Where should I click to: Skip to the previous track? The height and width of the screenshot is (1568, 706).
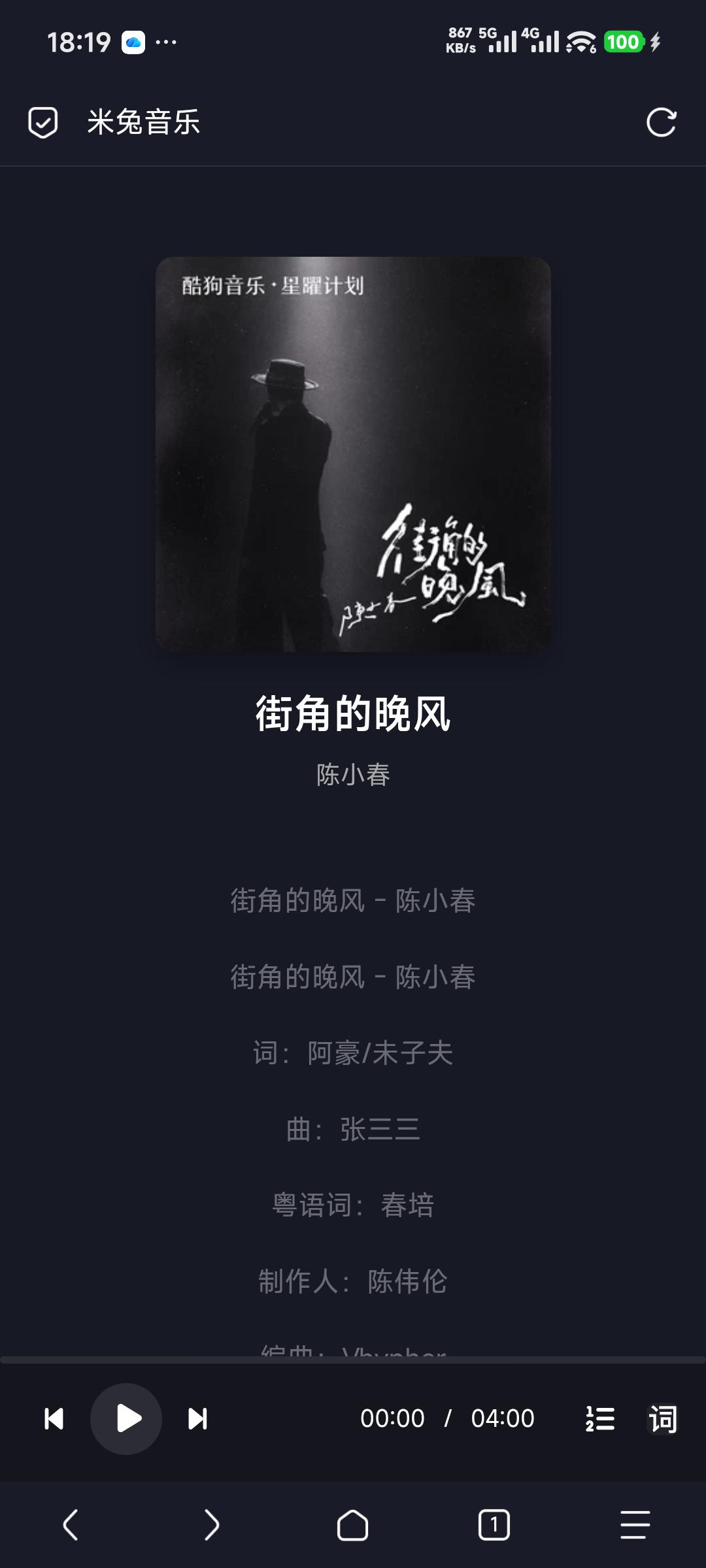point(54,1418)
